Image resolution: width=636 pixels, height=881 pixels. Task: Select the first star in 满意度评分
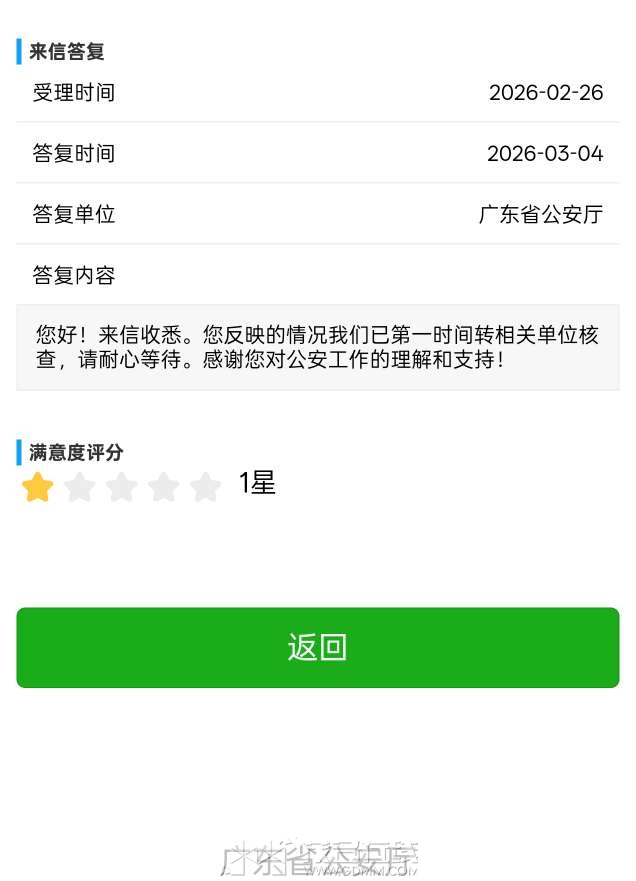click(38, 488)
